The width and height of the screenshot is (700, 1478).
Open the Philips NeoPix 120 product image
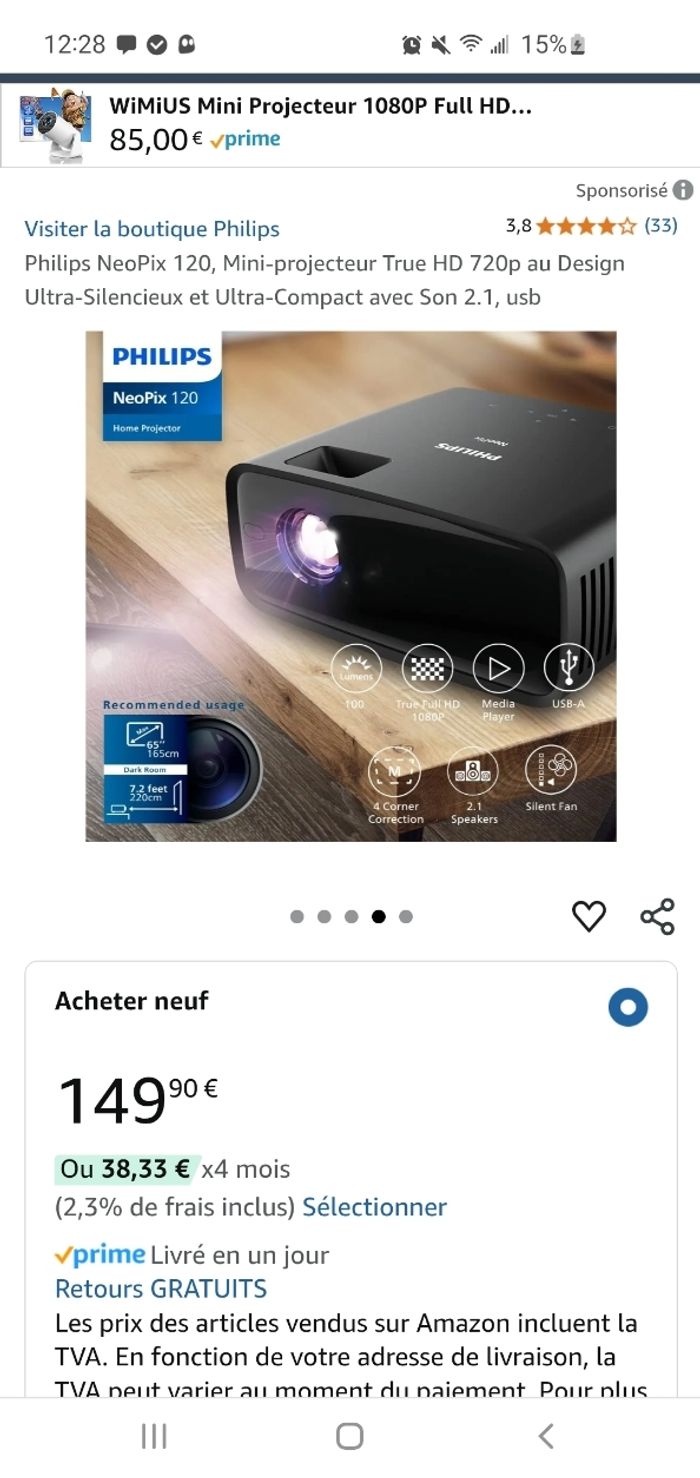[x=351, y=586]
